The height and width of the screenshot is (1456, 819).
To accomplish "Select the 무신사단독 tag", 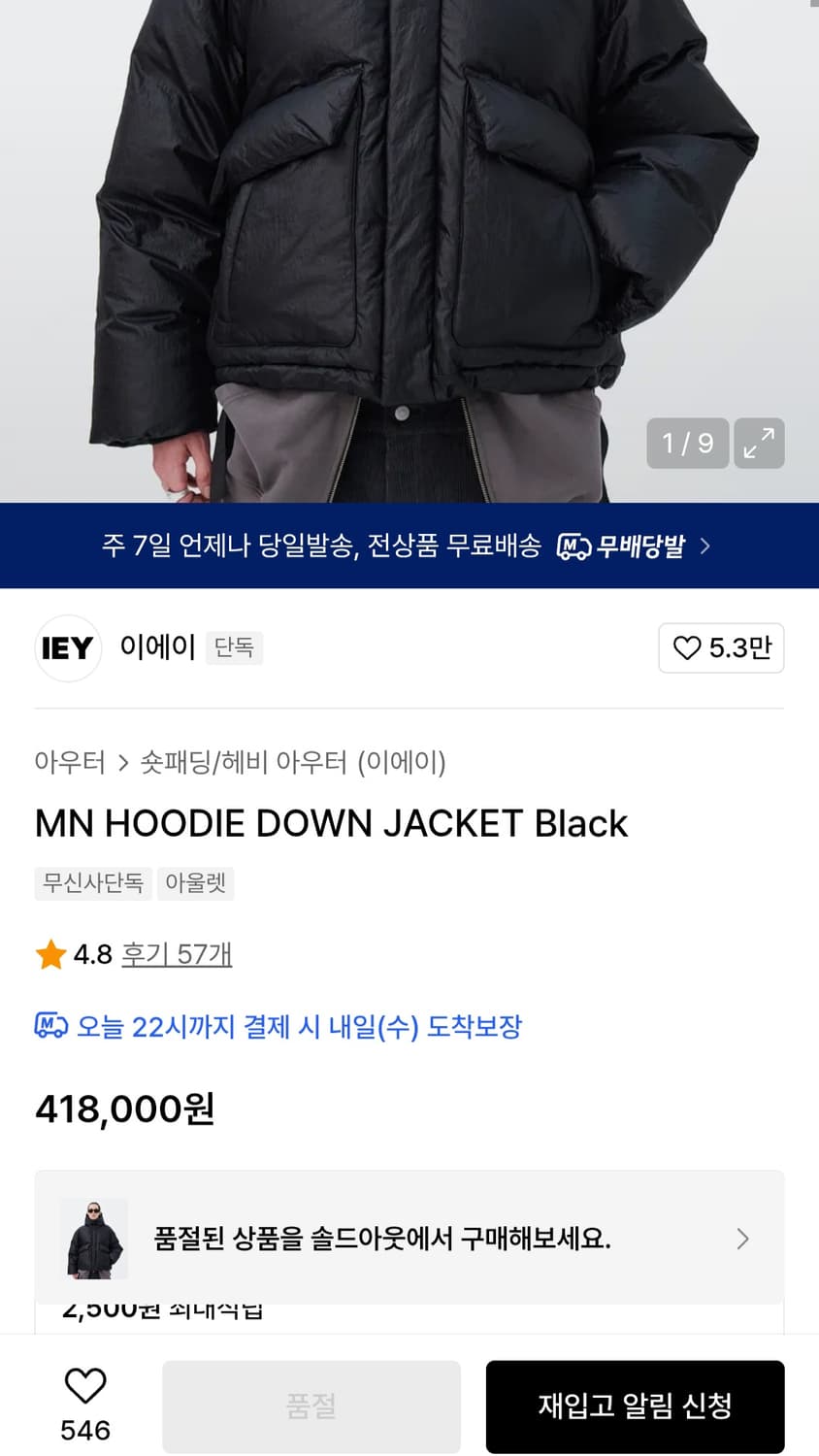I will point(92,883).
